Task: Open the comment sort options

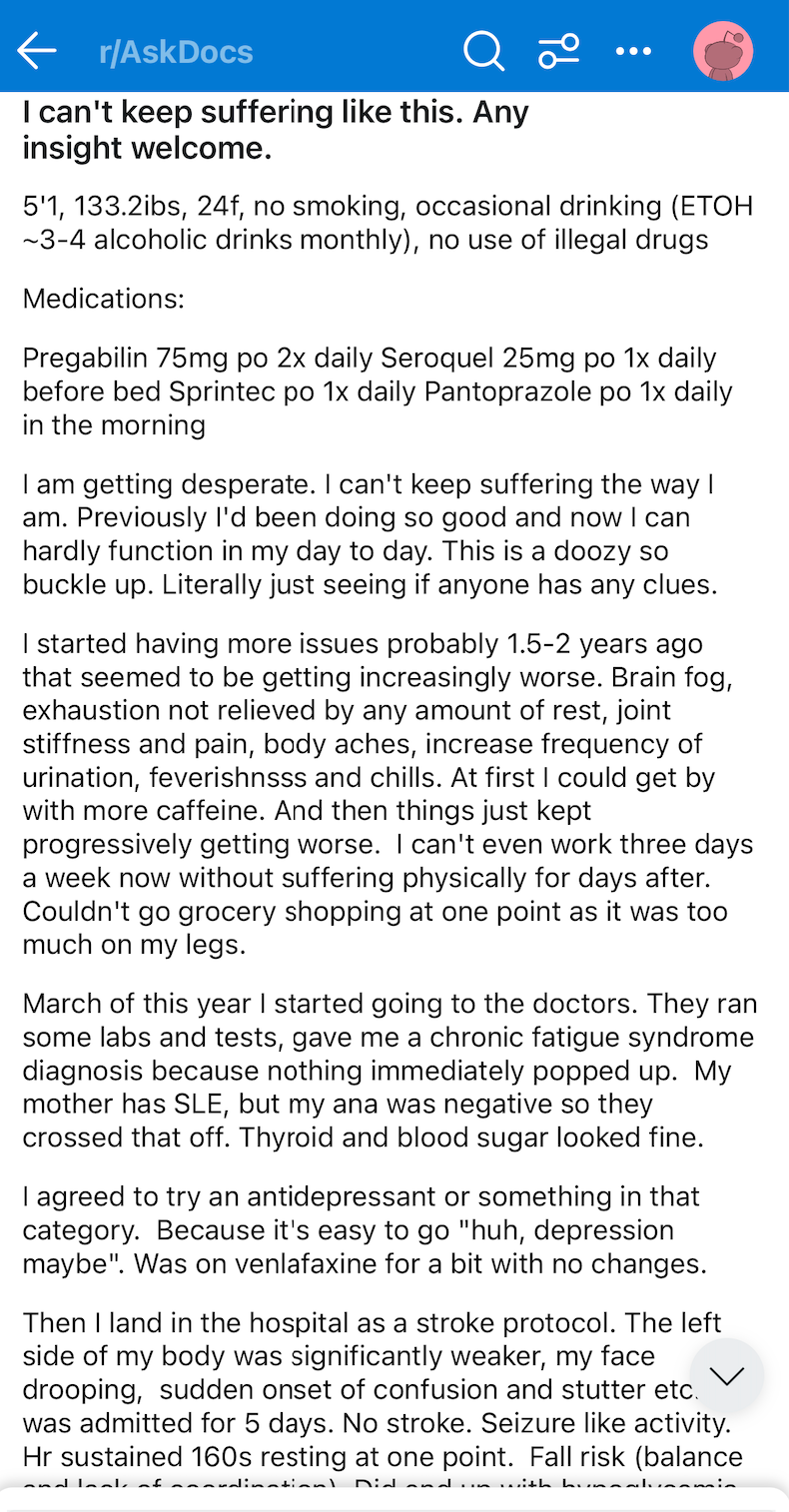Action: (559, 51)
